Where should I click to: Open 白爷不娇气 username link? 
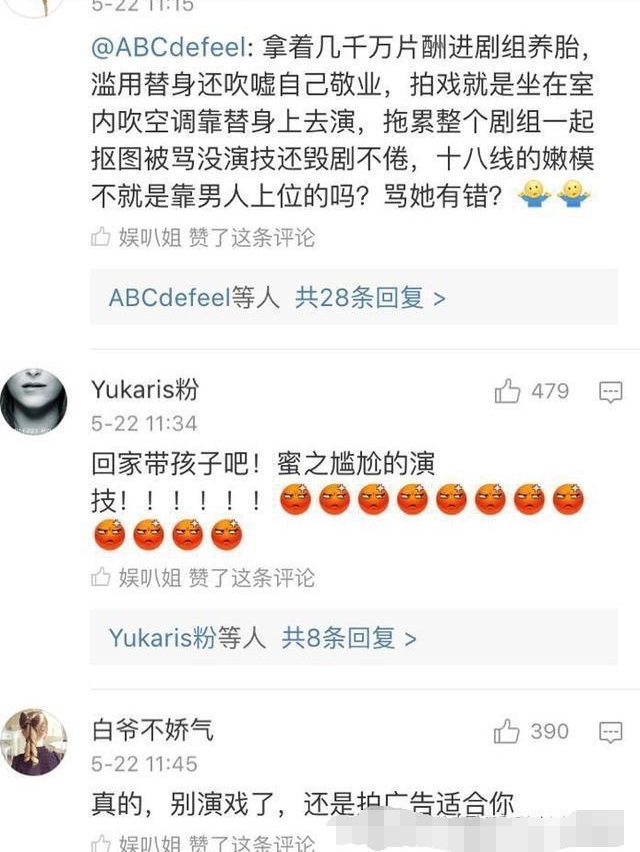[152, 730]
